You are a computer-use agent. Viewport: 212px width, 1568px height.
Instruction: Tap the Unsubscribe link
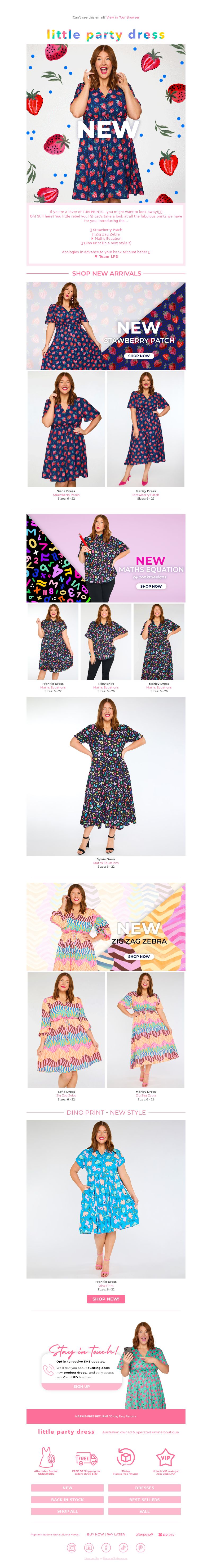click(x=91, y=1558)
